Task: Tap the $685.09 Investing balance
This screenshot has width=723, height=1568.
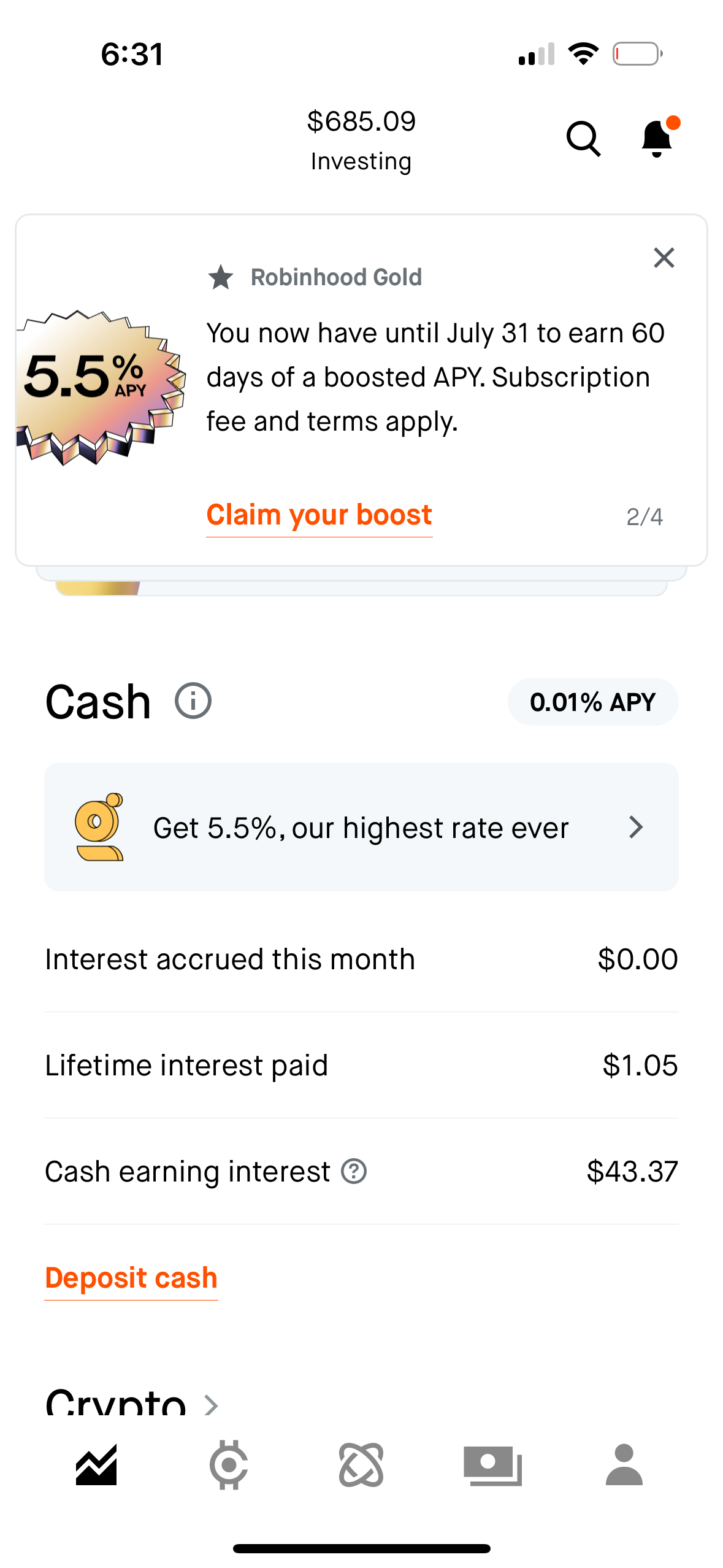Action: click(361, 121)
